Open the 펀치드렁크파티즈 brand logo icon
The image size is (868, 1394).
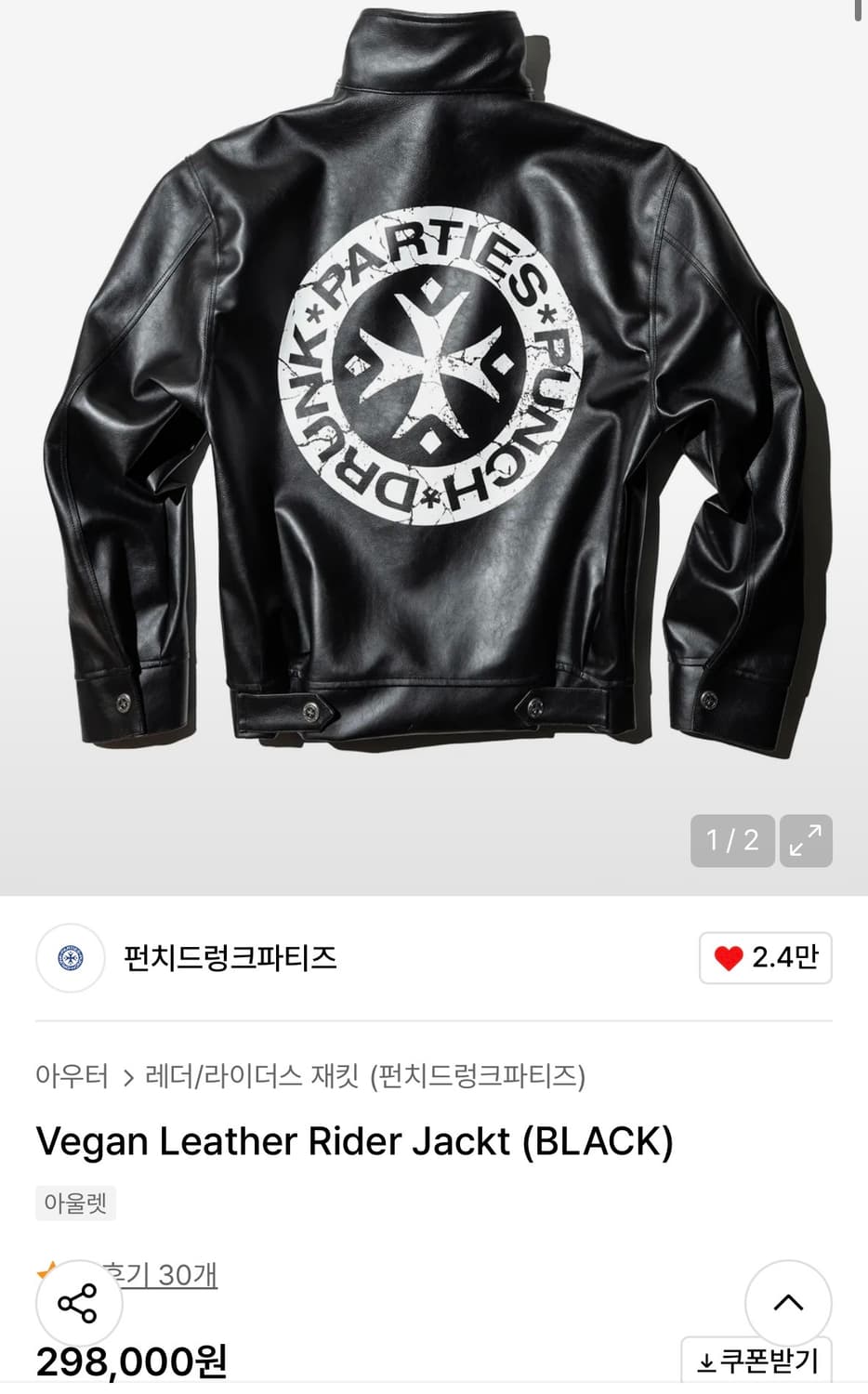[x=70, y=958]
